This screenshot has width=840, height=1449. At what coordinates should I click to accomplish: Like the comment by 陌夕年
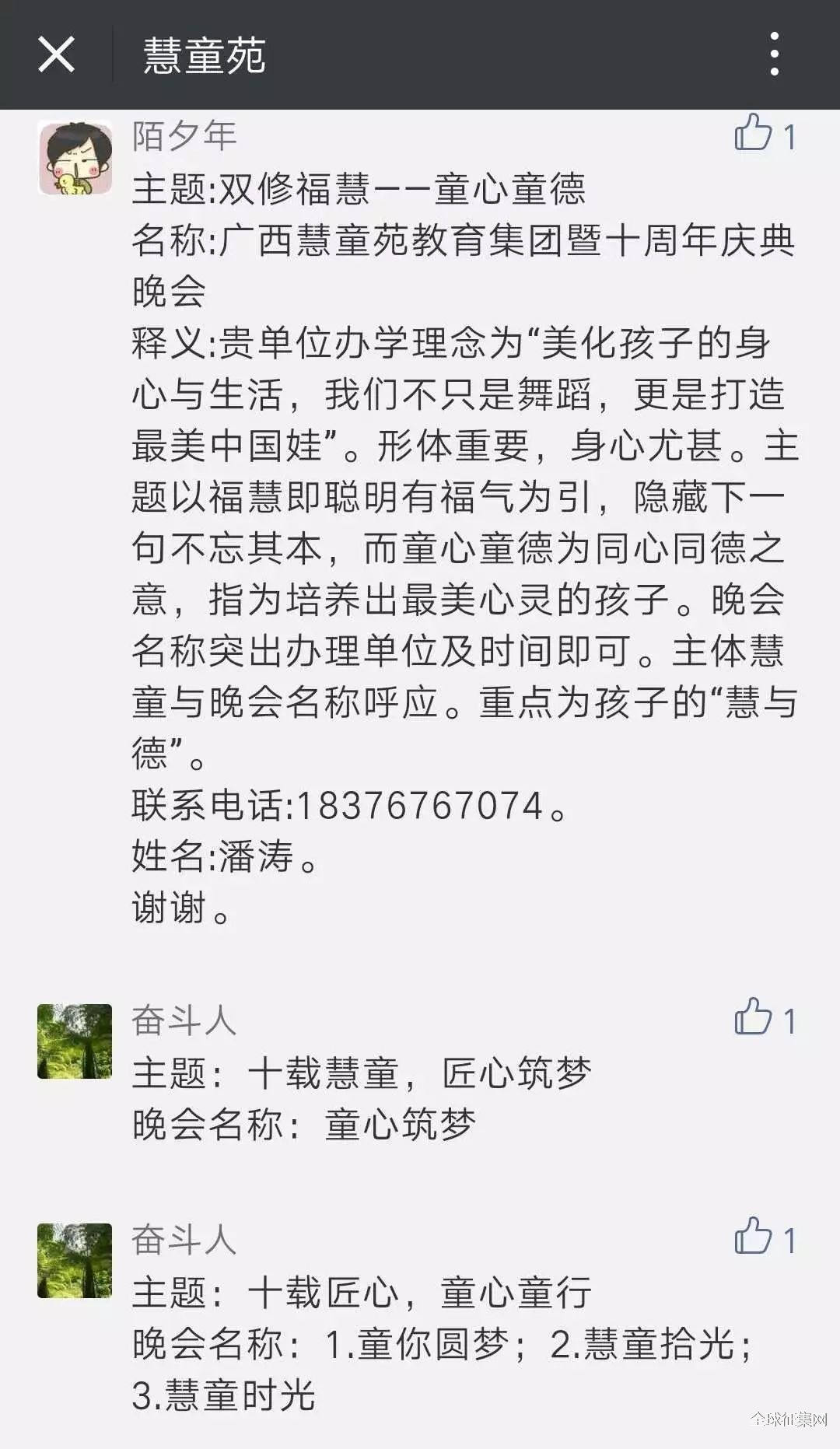(754, 133)
